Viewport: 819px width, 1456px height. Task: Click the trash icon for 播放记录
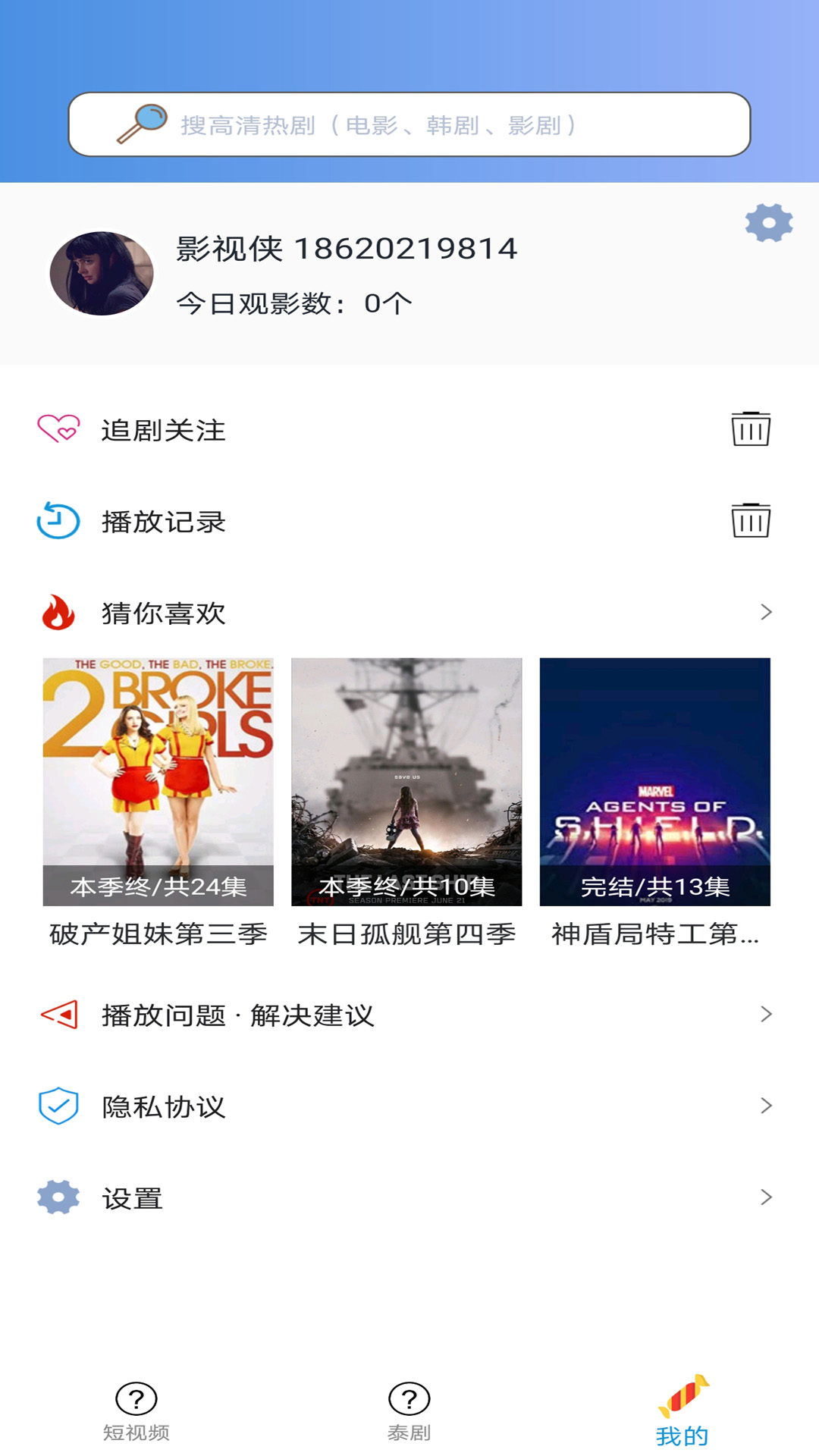pyautogui.click(x=752, y=521)
